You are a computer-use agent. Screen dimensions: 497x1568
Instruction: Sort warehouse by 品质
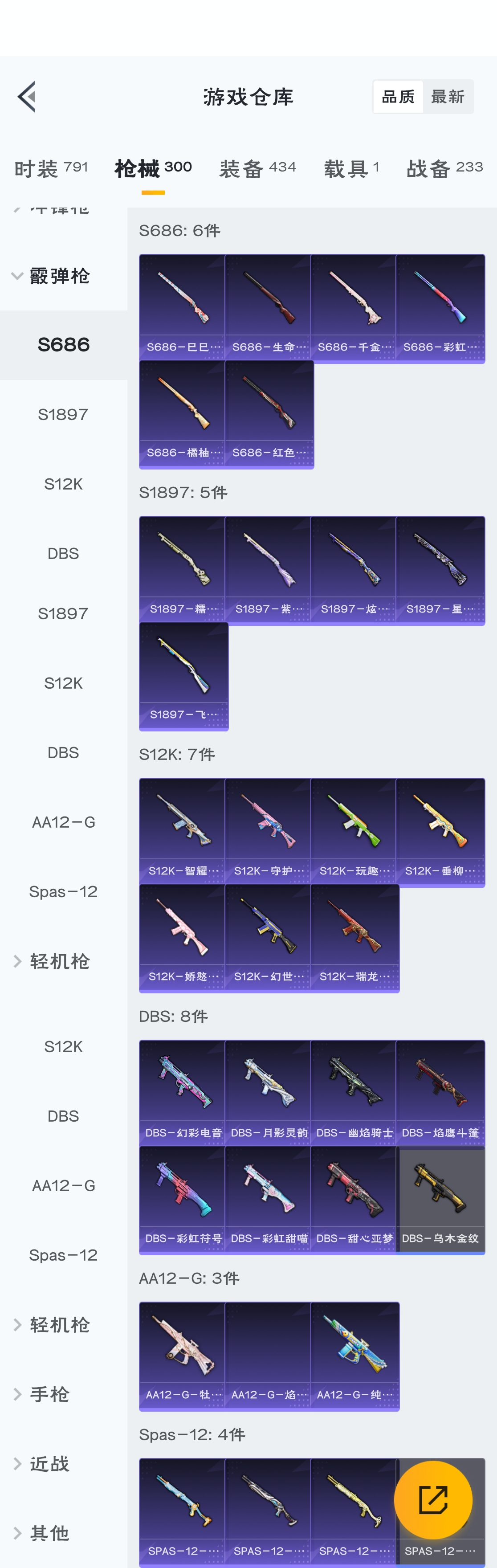(398, 96)
